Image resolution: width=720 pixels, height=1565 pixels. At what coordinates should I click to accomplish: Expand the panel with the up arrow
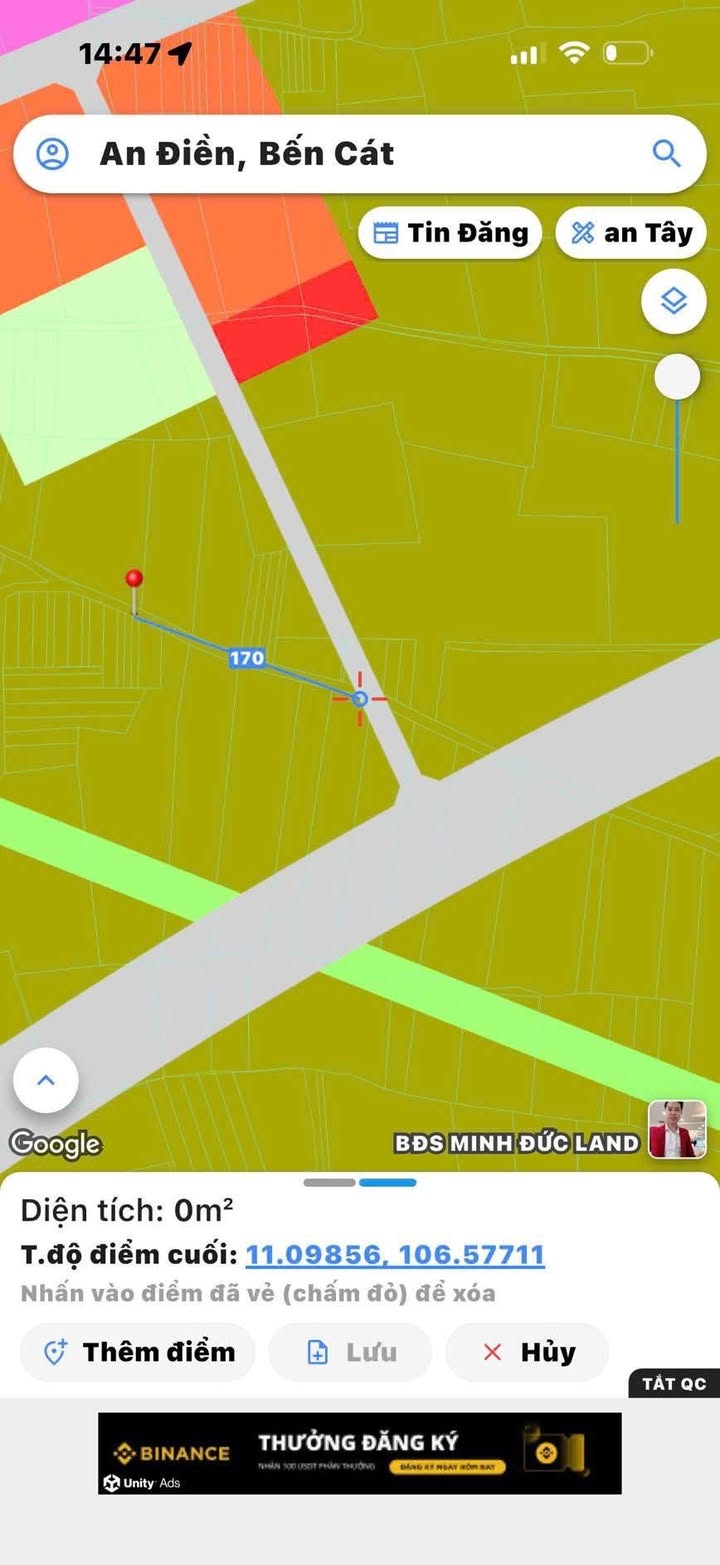pyautogui.click(x=46, y=1080)
